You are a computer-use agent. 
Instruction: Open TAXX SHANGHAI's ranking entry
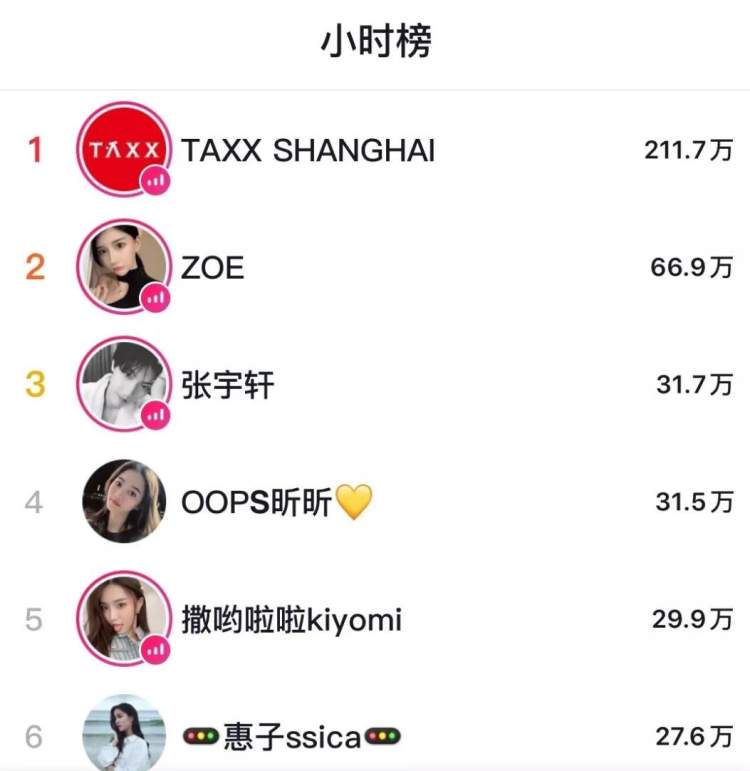point(308,151)
